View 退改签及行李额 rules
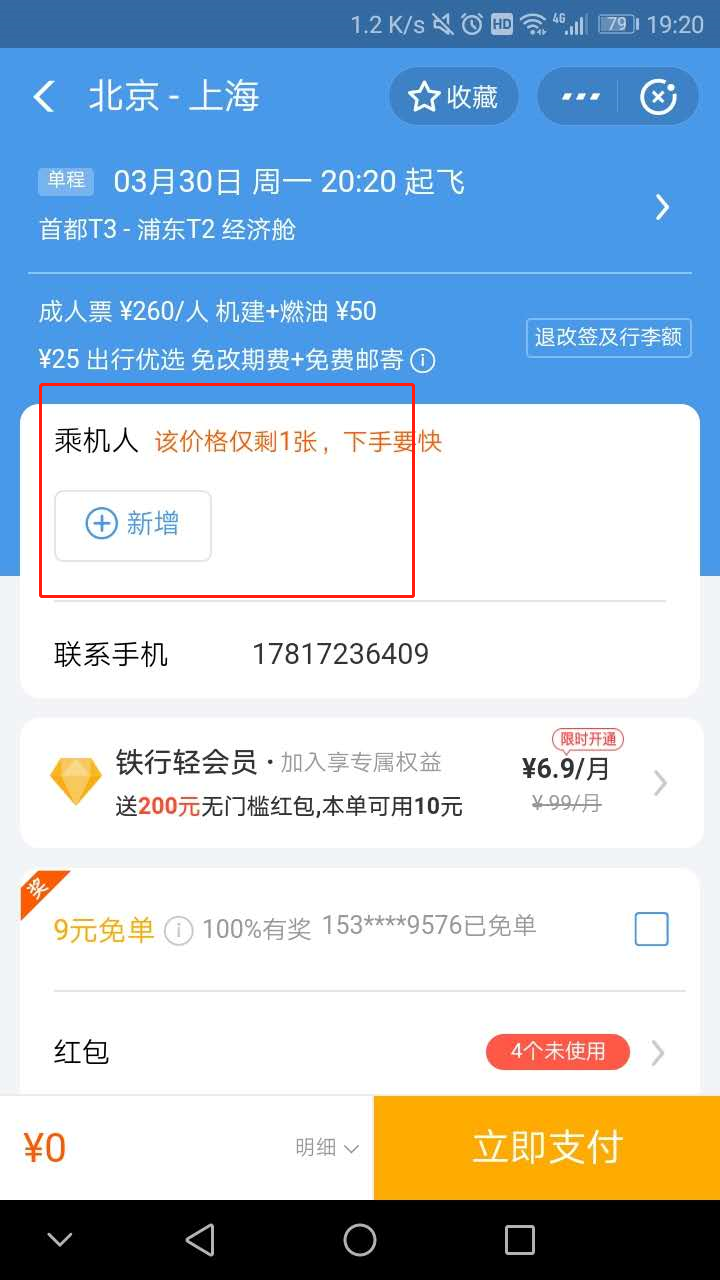The height and width of the screenshot is (1280, 720). point(608,338)
